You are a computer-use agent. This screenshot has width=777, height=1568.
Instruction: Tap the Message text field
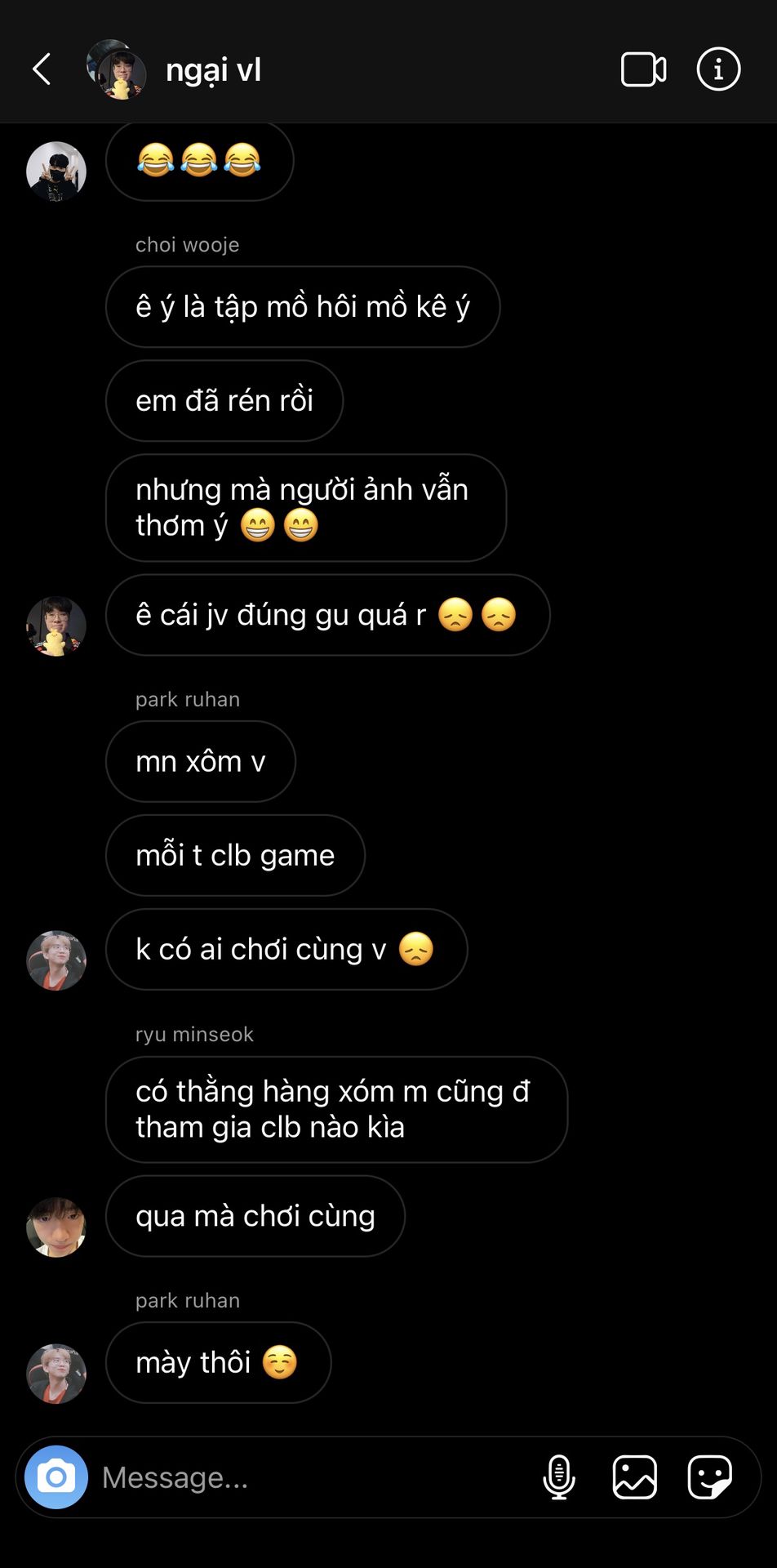tap(310, 1477)
